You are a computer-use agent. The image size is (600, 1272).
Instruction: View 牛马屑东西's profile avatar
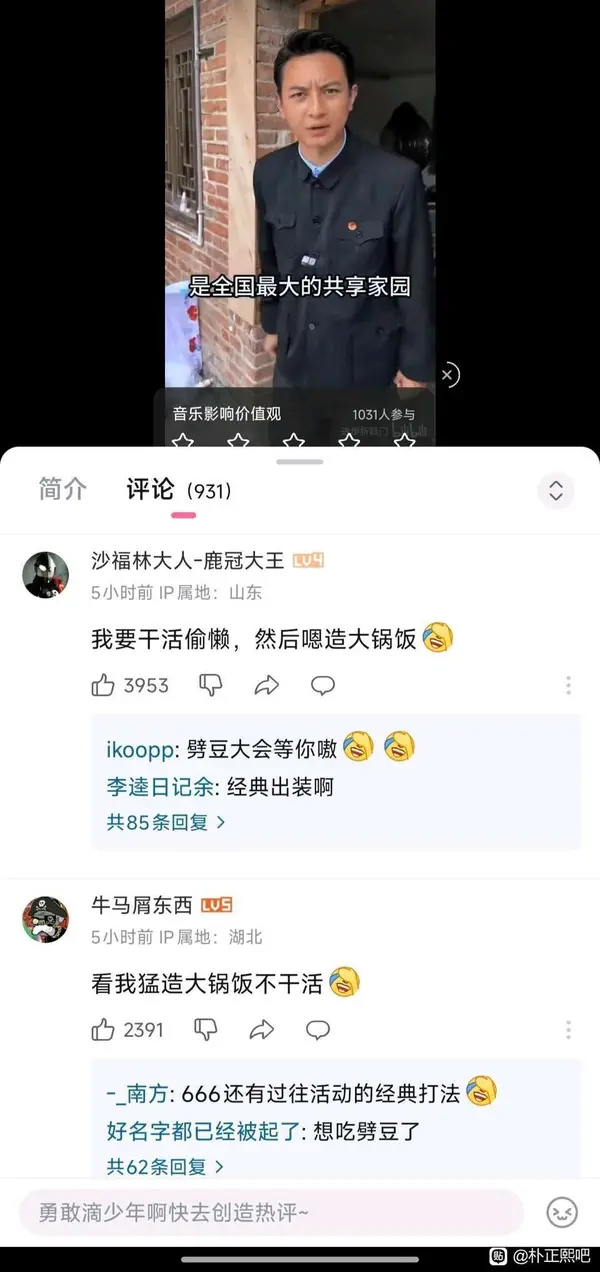[46, 919]
